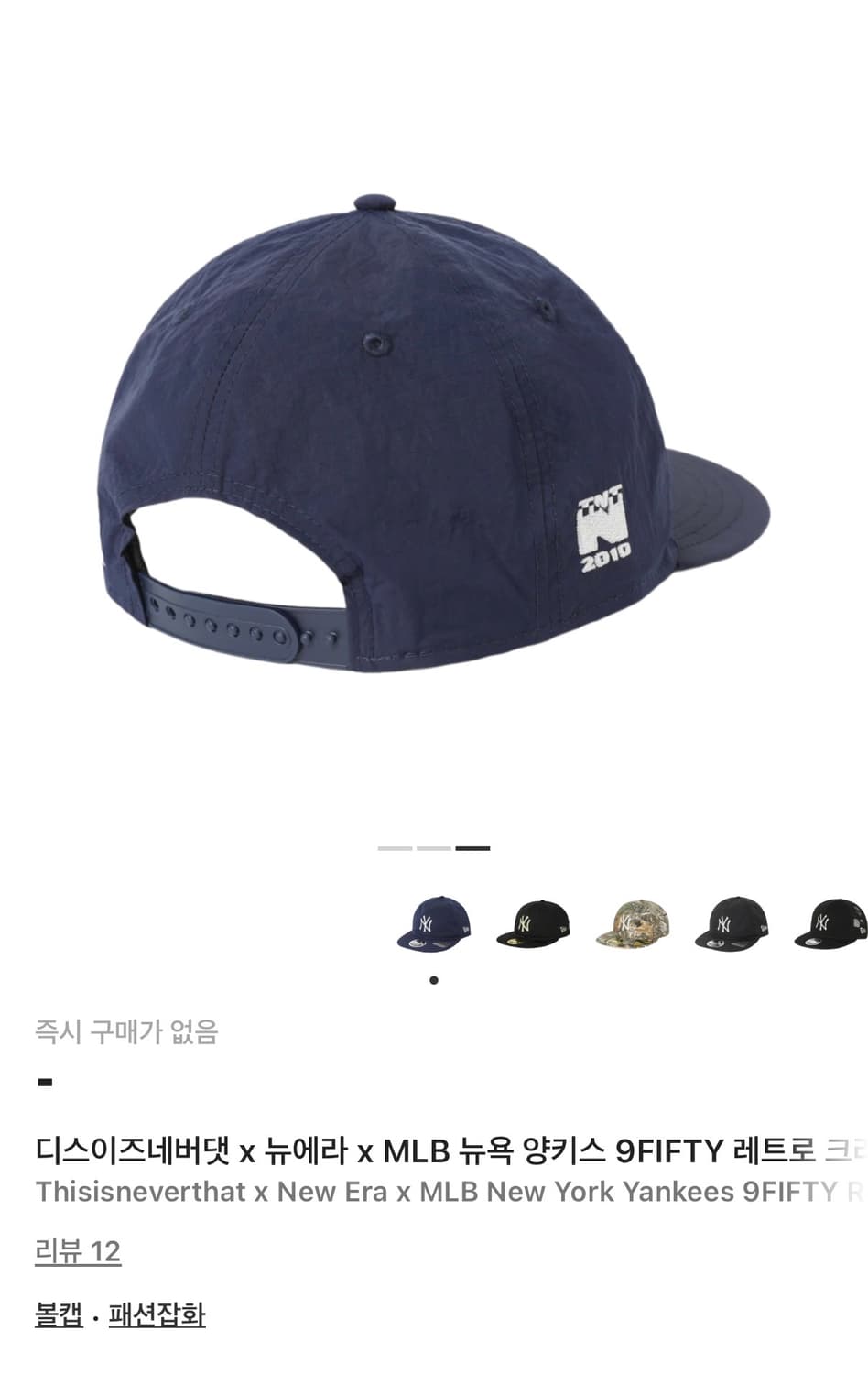Click the carousel dot below the thumbnails
This screenshot has width=868, height=1374.
(434, 980)
